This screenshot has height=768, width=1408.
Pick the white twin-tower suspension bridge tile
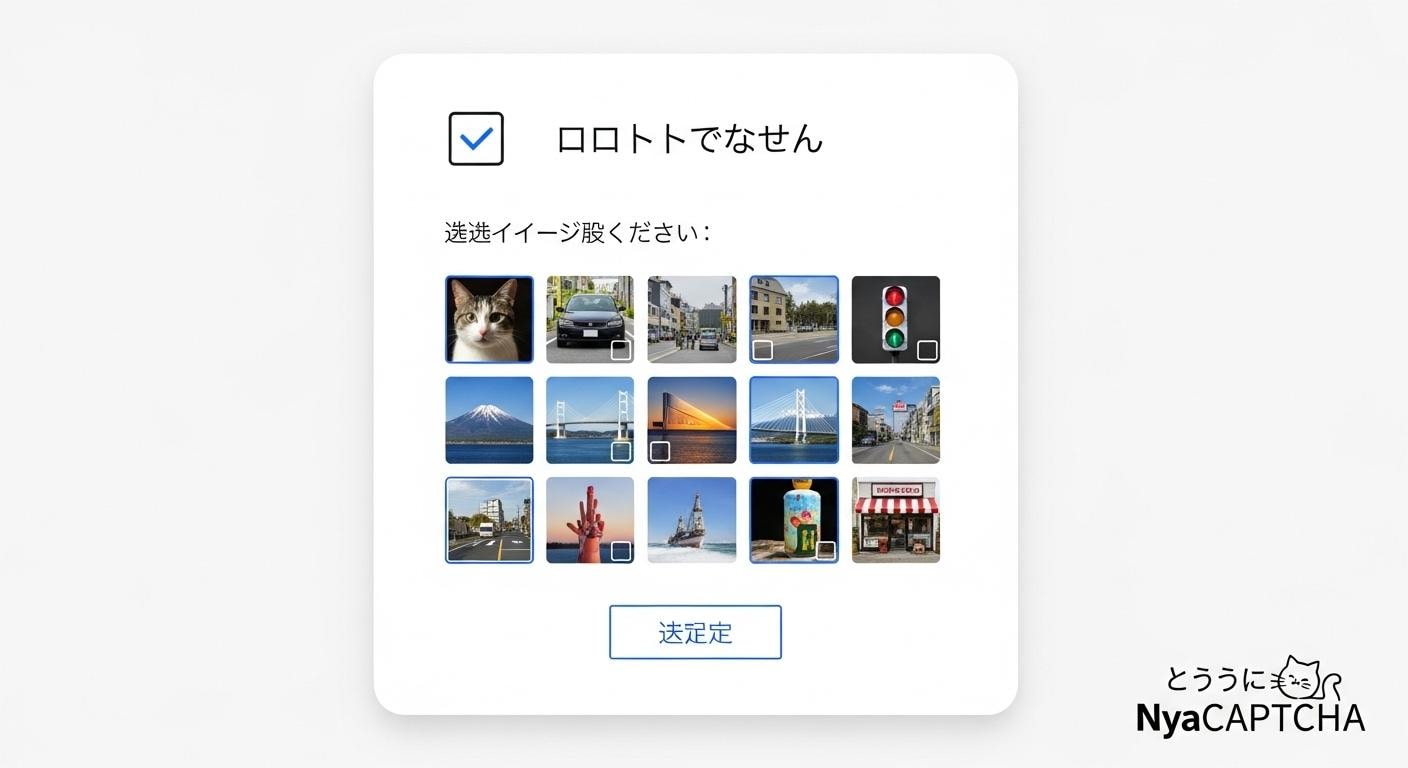pos(590,420)
